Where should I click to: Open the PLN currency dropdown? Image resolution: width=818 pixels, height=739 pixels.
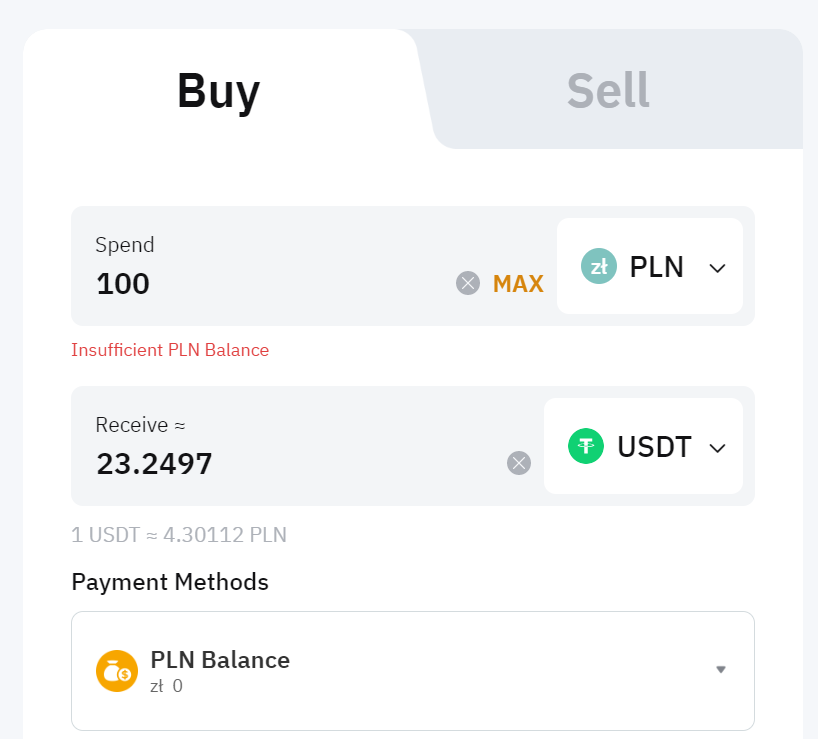(650, 267)
